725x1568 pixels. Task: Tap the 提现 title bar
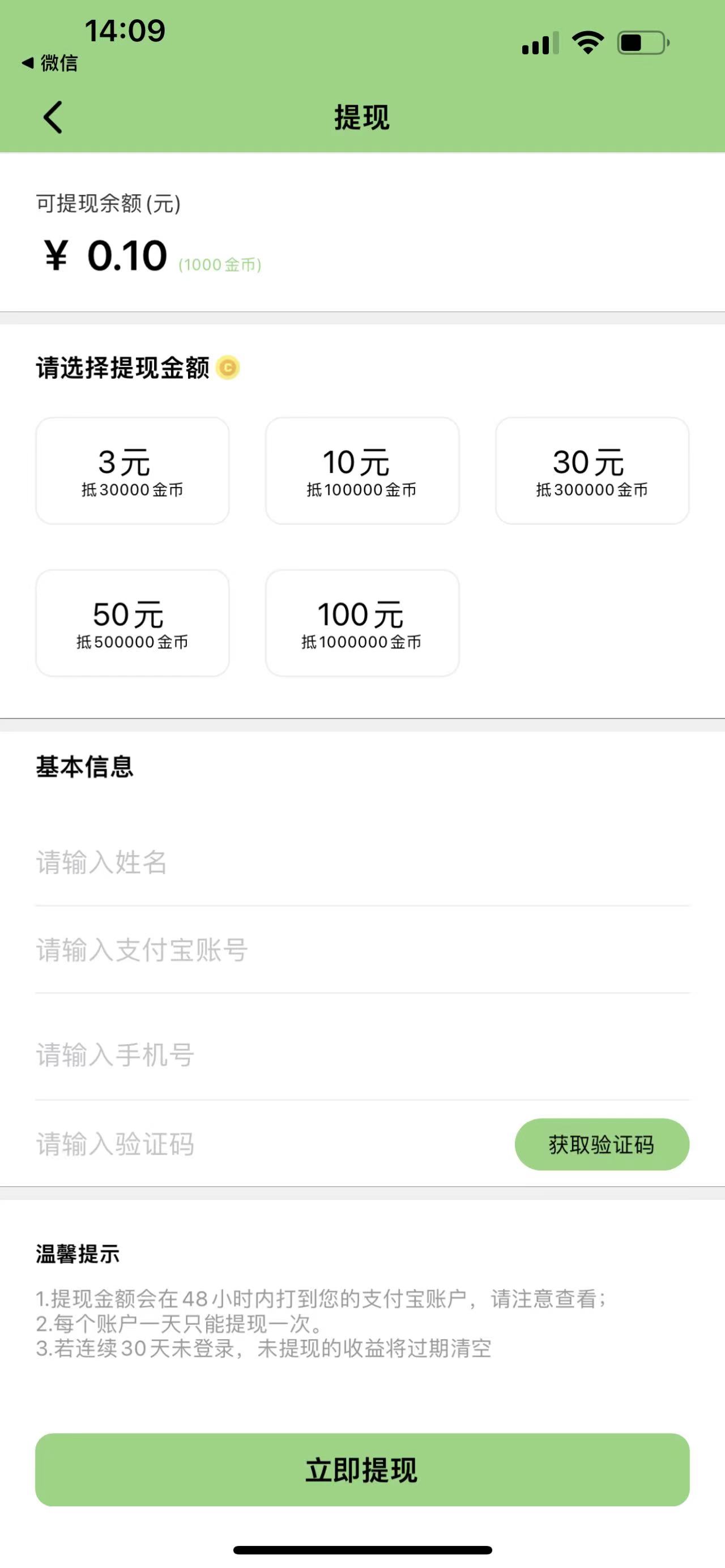click(361, 117)
